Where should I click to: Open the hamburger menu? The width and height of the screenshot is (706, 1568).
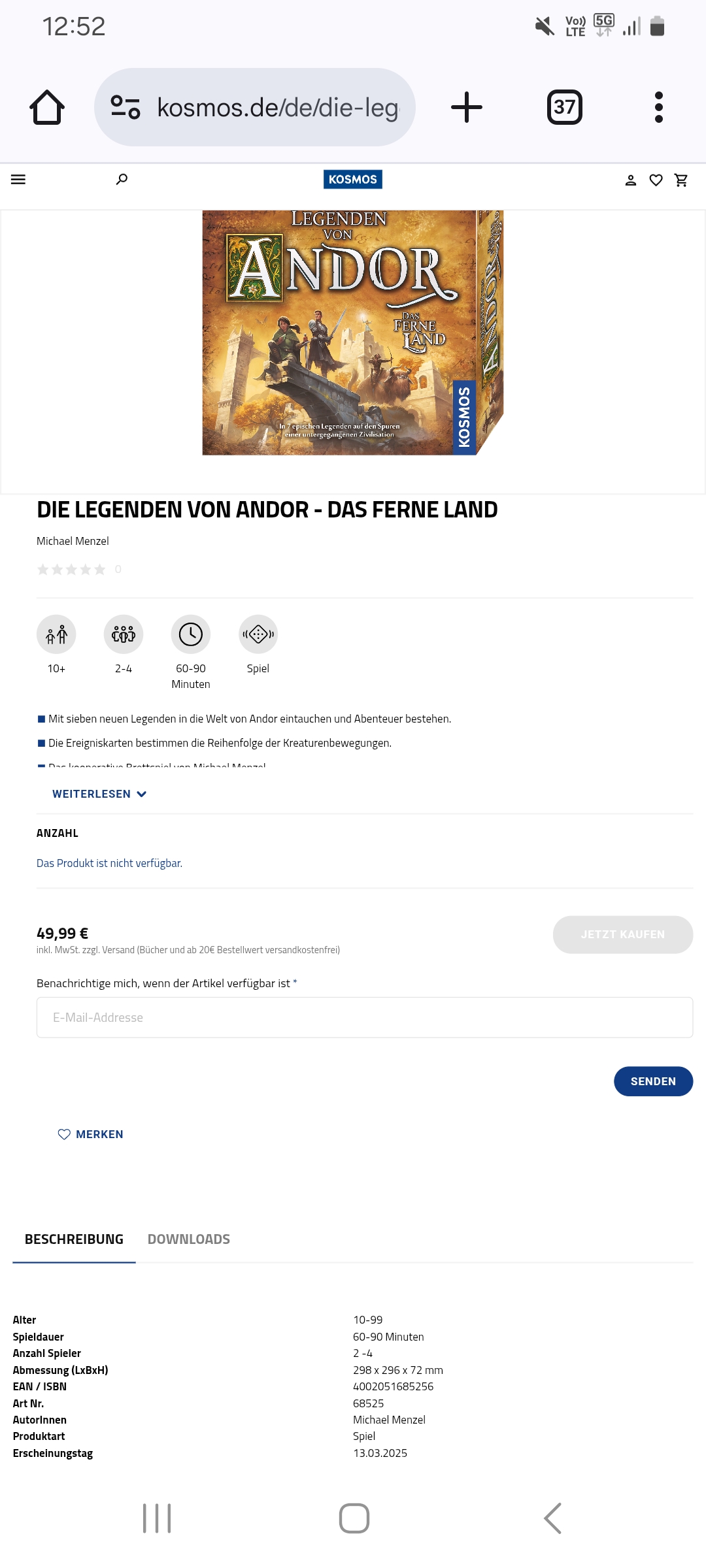pyautogui.click(x=18, y=180)
